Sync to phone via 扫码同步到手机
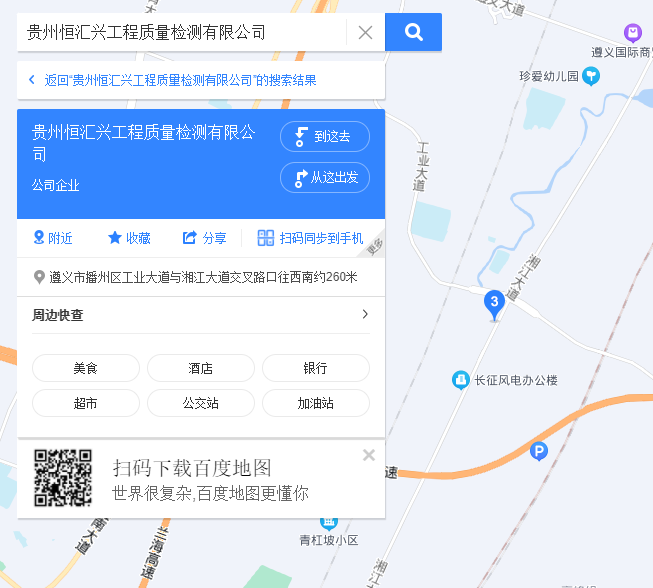The height and width of the screenshot is (588, 653). click(x=310, y=238)
